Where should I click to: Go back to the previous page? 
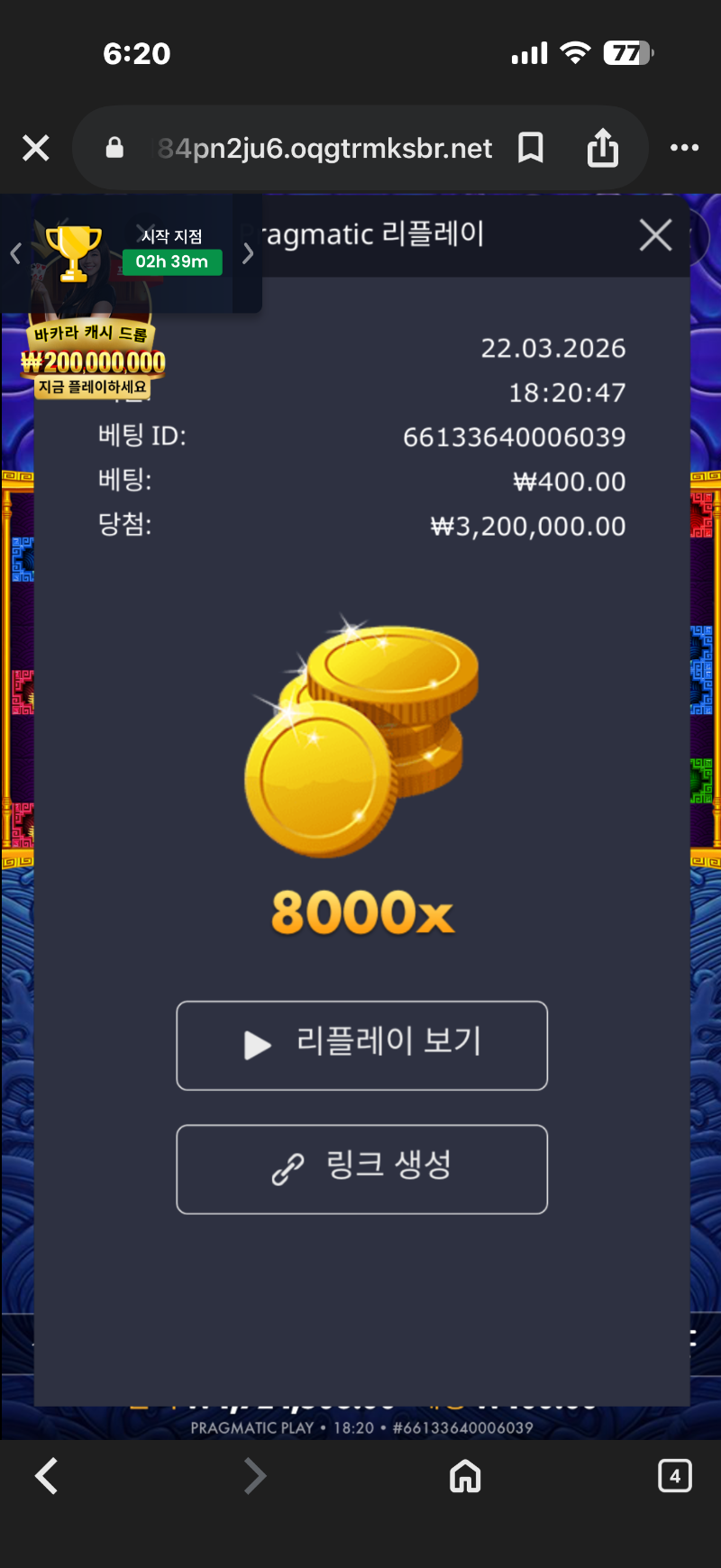[47, 1476]
